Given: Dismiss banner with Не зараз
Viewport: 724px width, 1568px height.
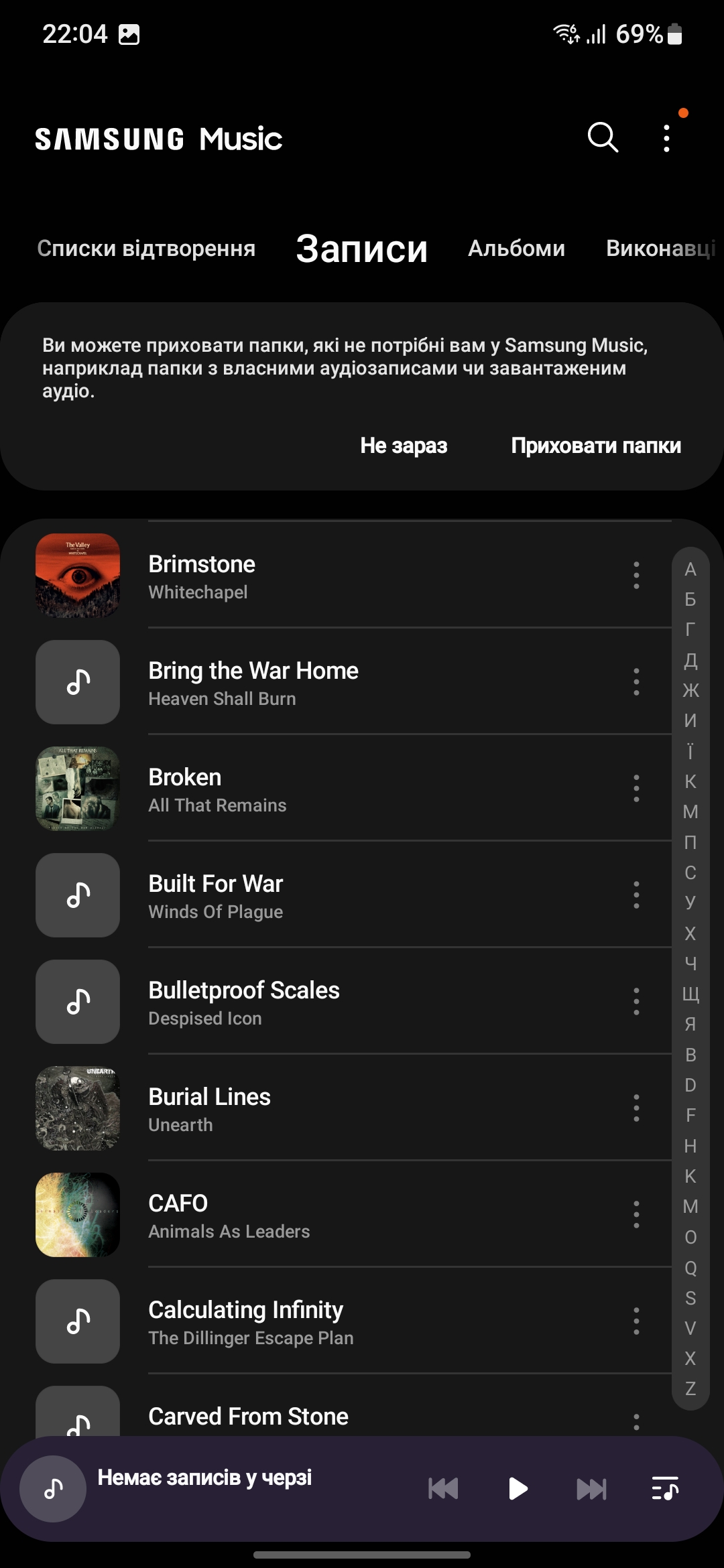Looking at the screenshot, I should 404,446.
